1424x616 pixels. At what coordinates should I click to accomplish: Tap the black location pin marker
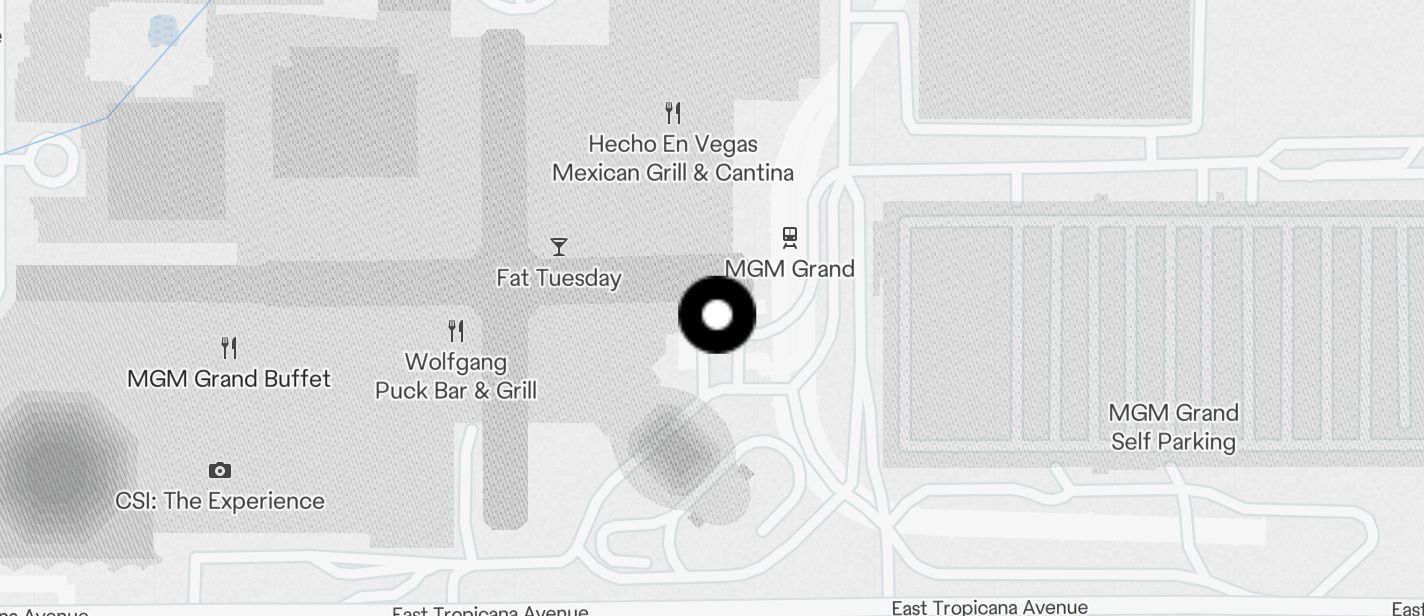[x=717, y=315]
